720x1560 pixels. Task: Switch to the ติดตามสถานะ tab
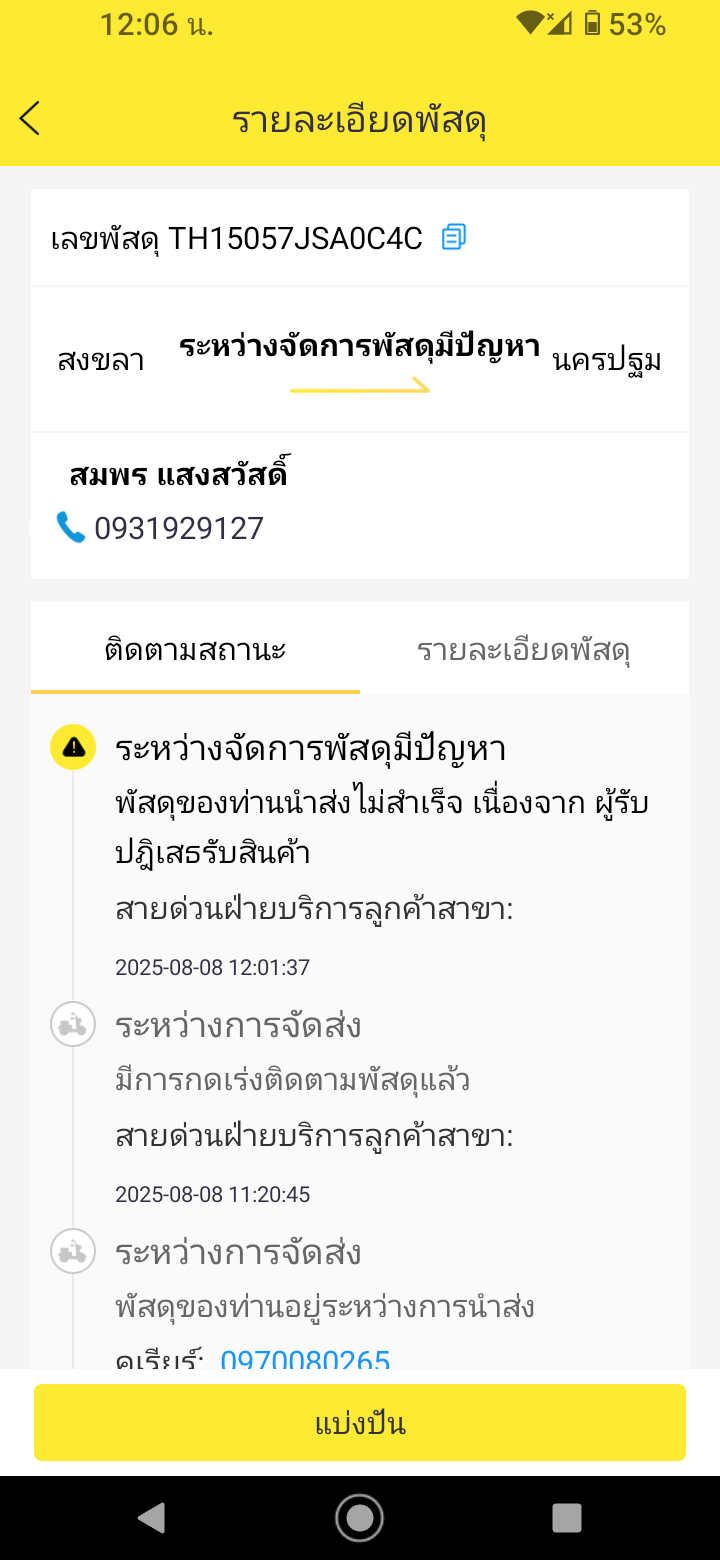(195, 650)
